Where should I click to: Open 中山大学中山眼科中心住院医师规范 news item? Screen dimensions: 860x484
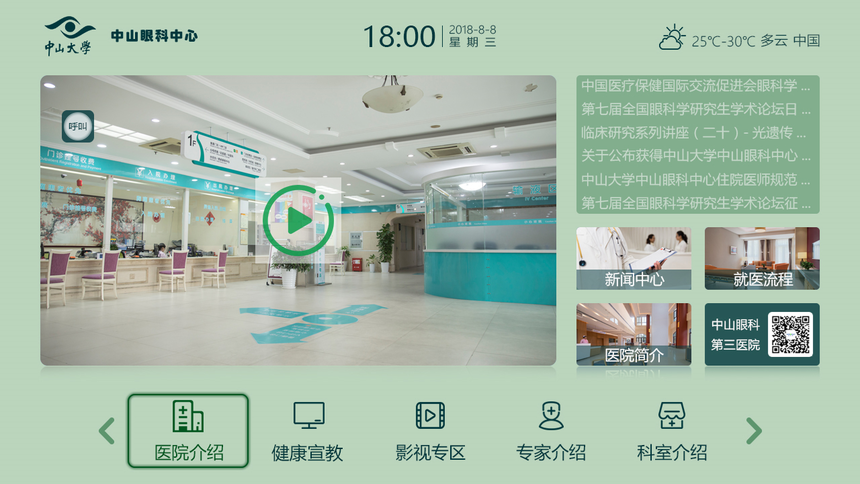(696, 180)
